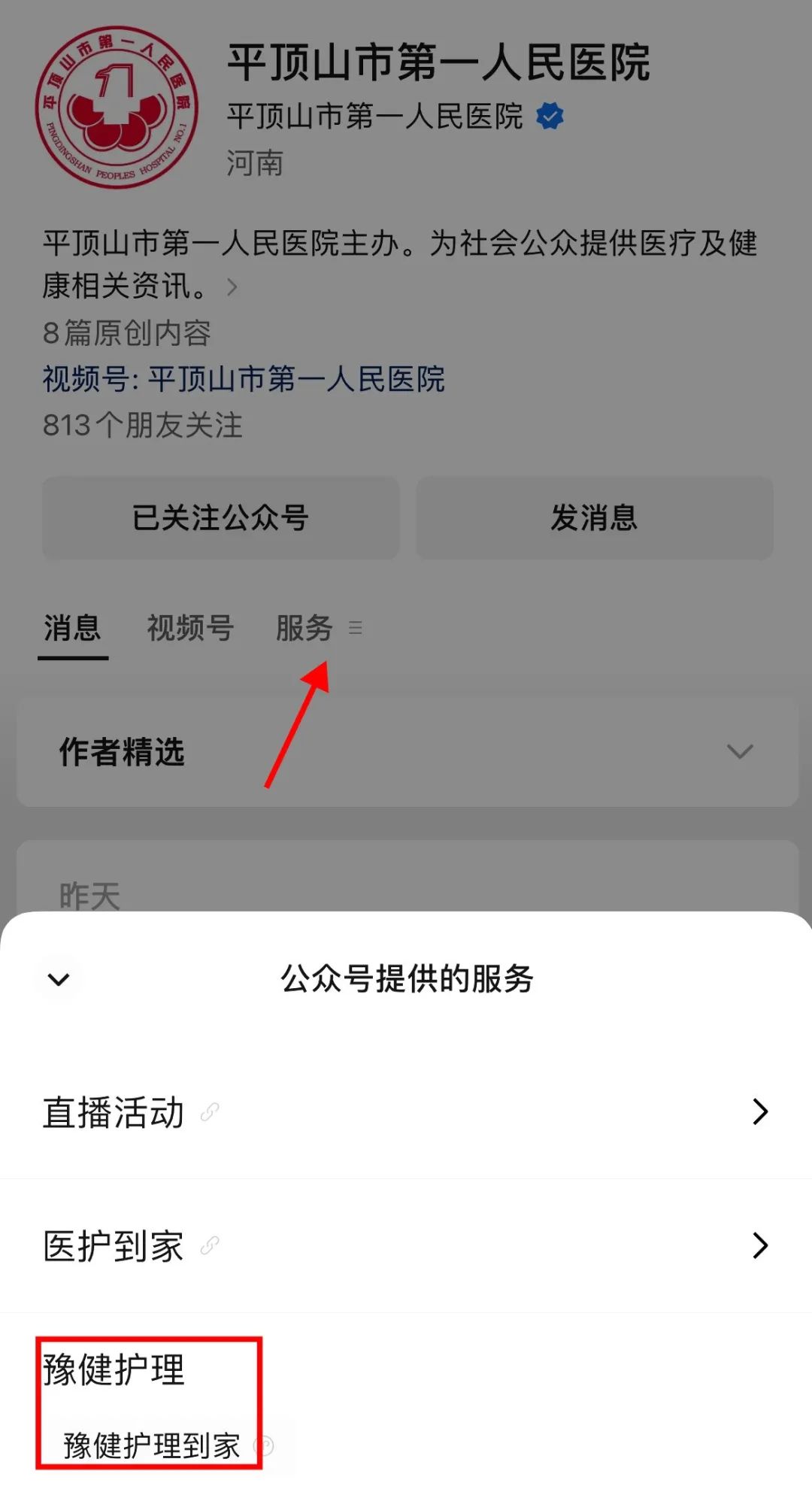Screen dimensions: 812x1486
Task: Select 豫健护理到家 under 豫健护理
Action: (x=152, y=1445)
